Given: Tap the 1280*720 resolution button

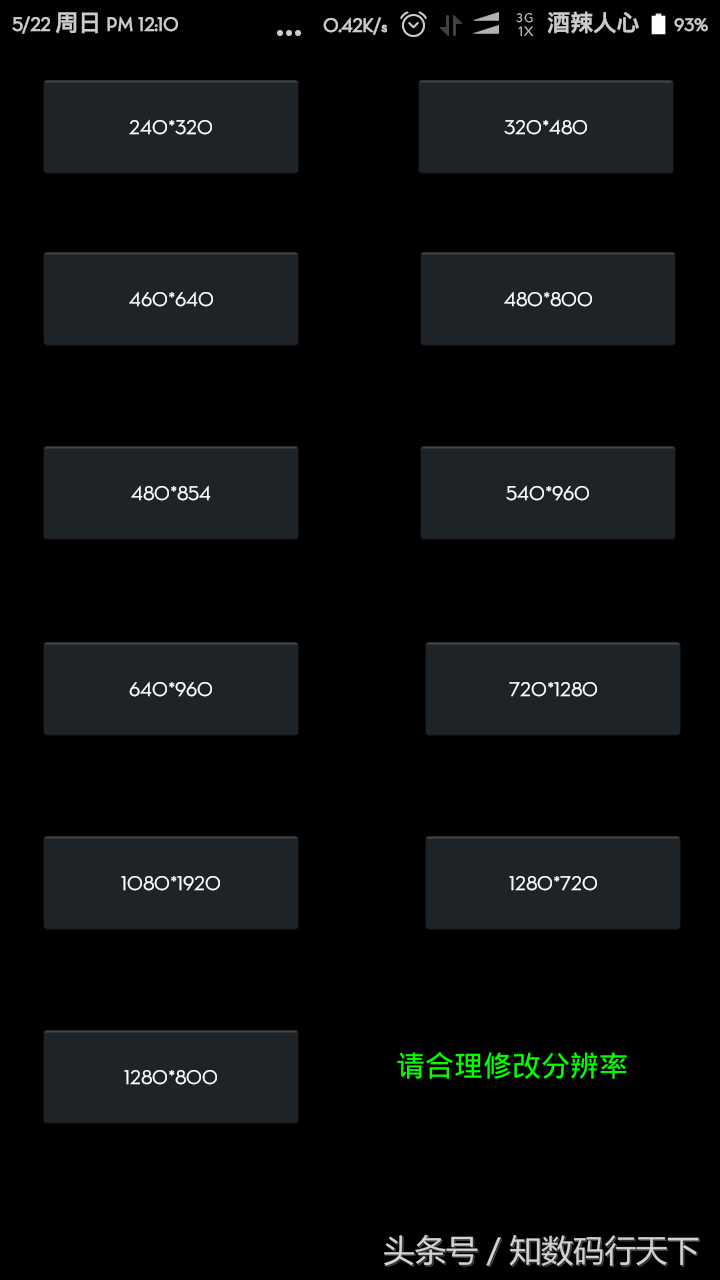Looking at the screenshot, I should tap(552, 883).
